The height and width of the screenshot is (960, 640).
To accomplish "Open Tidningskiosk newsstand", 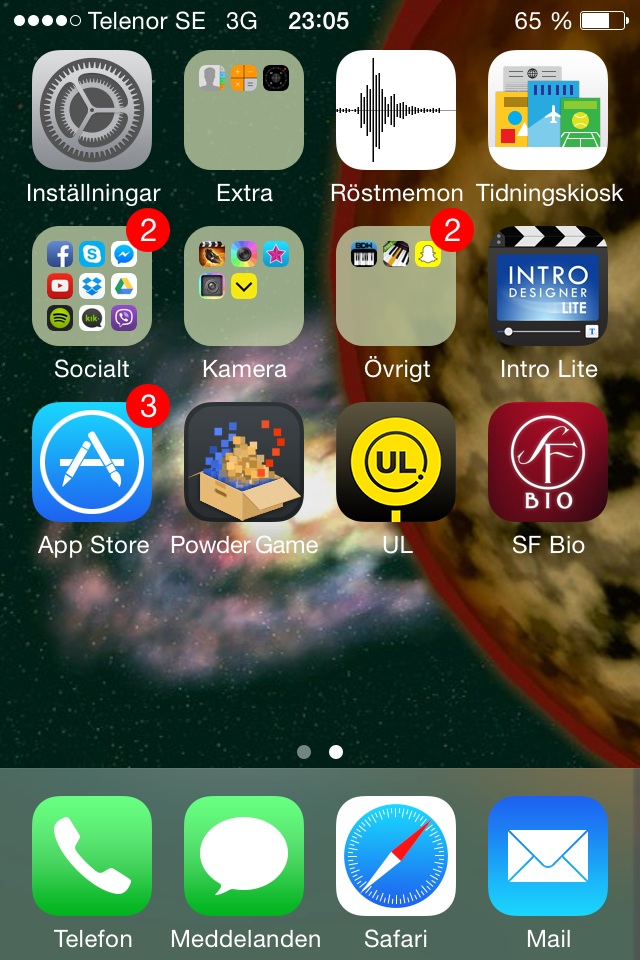I will (548, 110).
